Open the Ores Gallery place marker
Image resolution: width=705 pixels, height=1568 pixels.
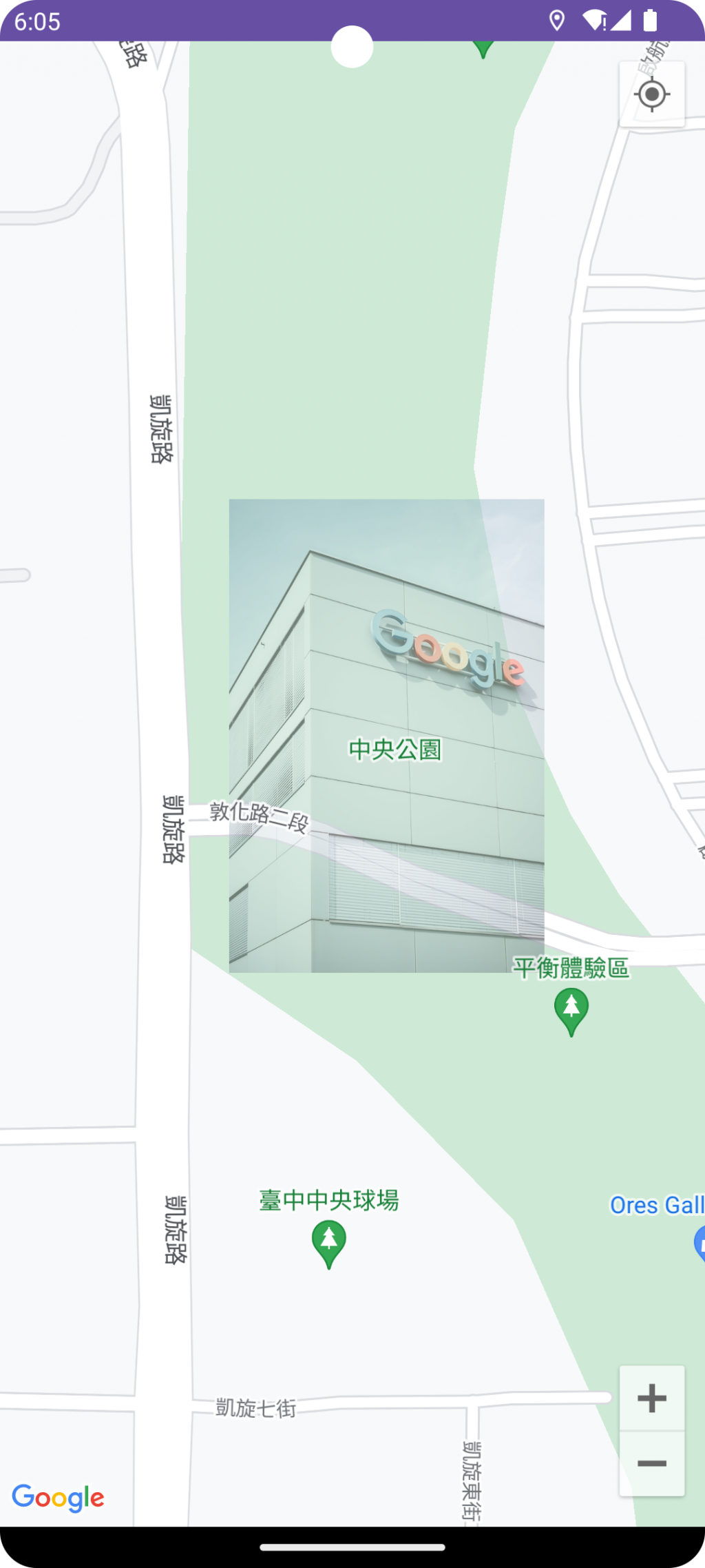(699, 1242)
